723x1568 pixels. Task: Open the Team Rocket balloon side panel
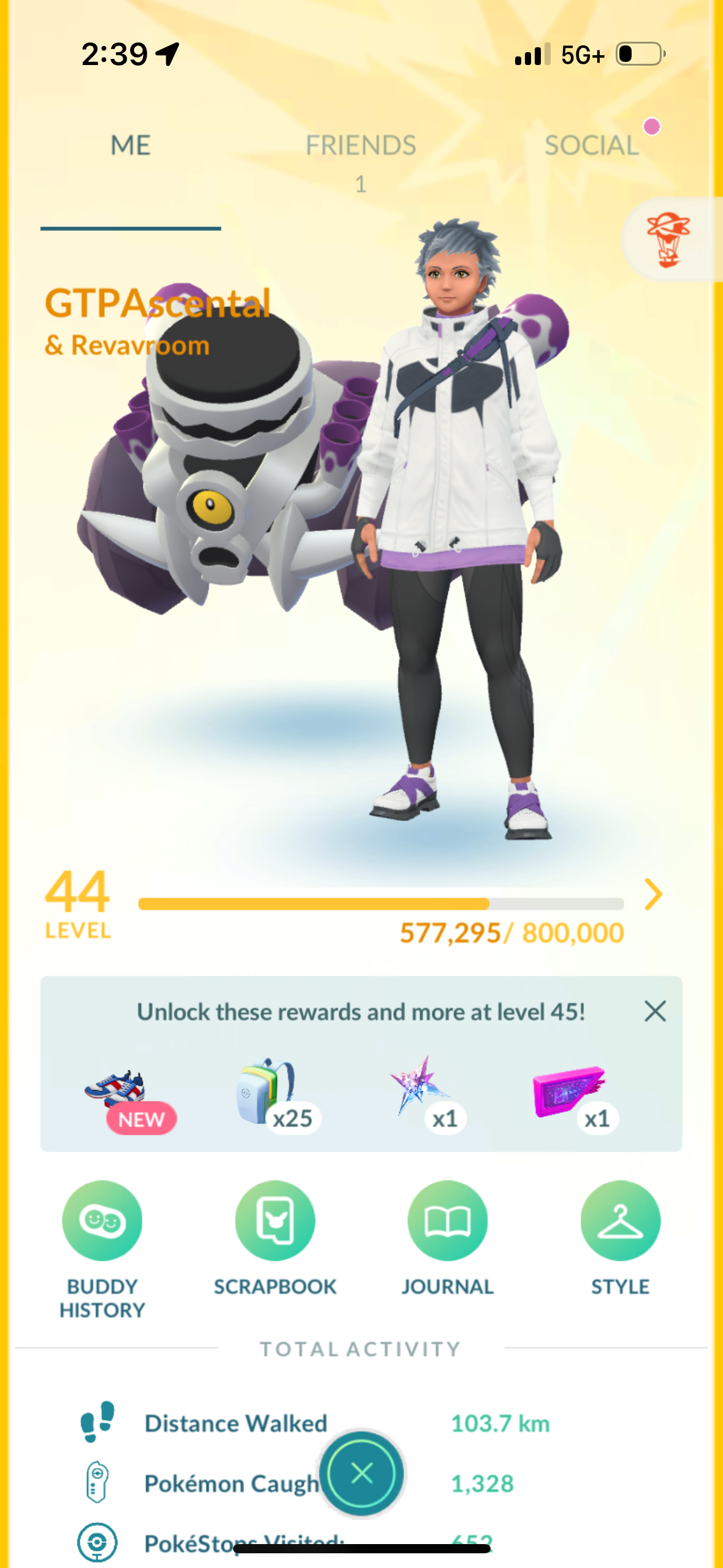(669, 239)
